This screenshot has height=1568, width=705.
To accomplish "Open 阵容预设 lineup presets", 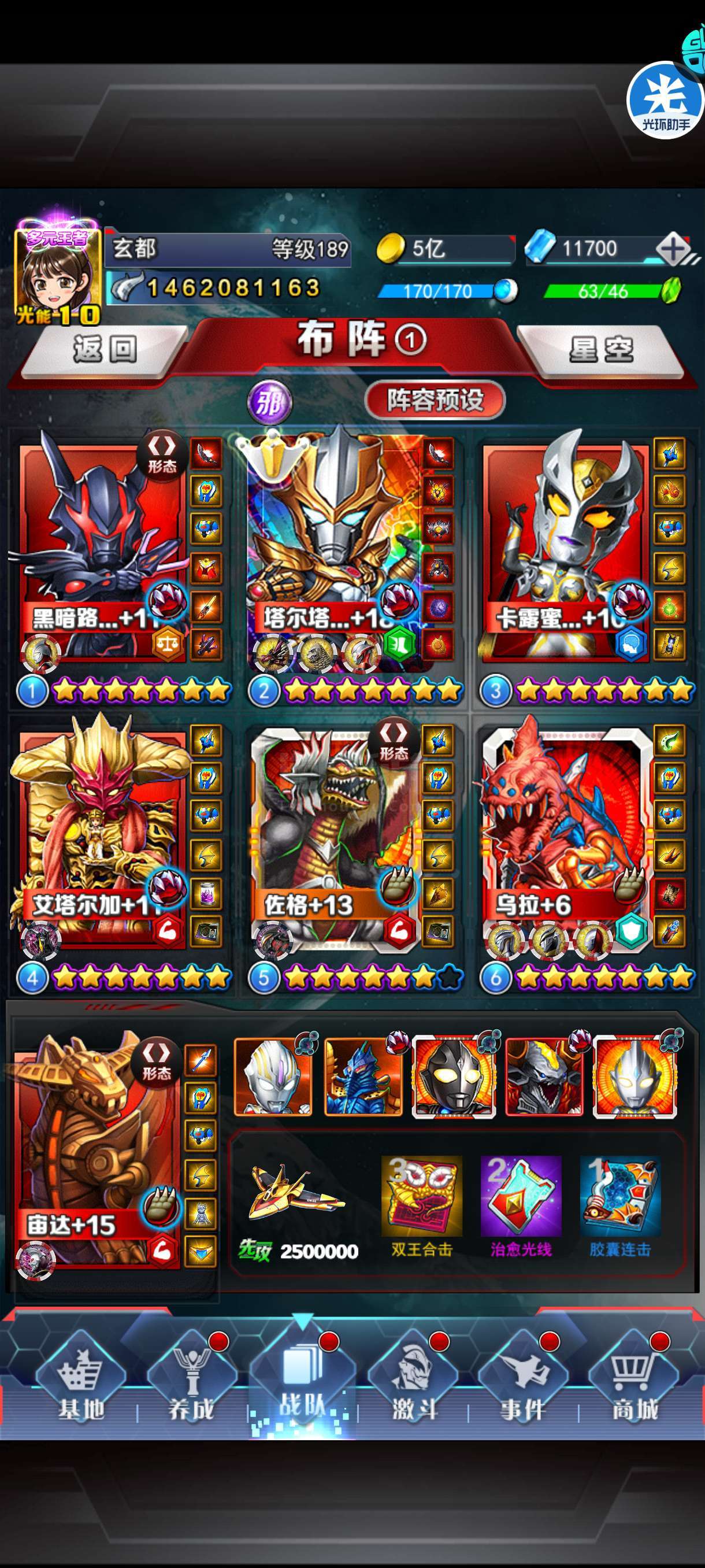I will [435, 400].
